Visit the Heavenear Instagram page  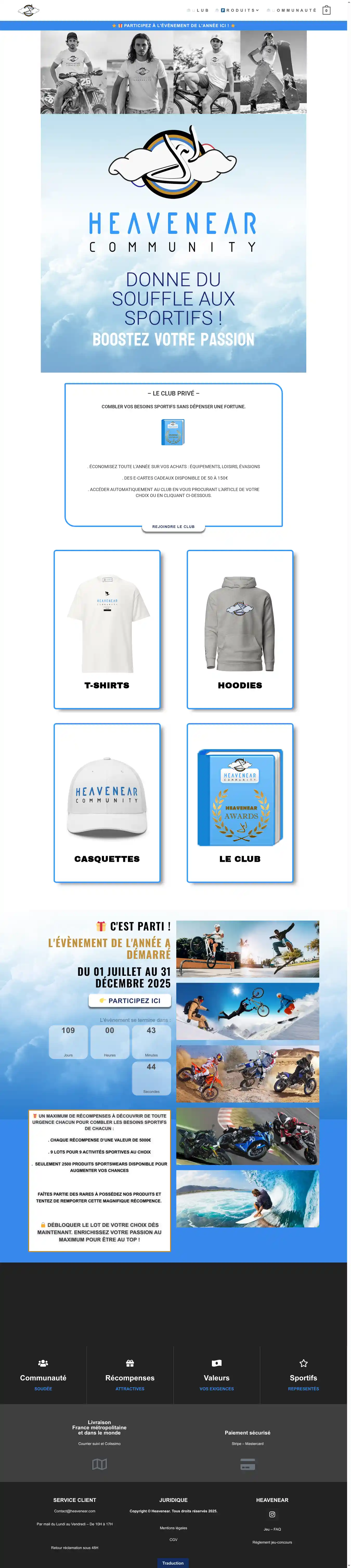[x=272, y=1514]
